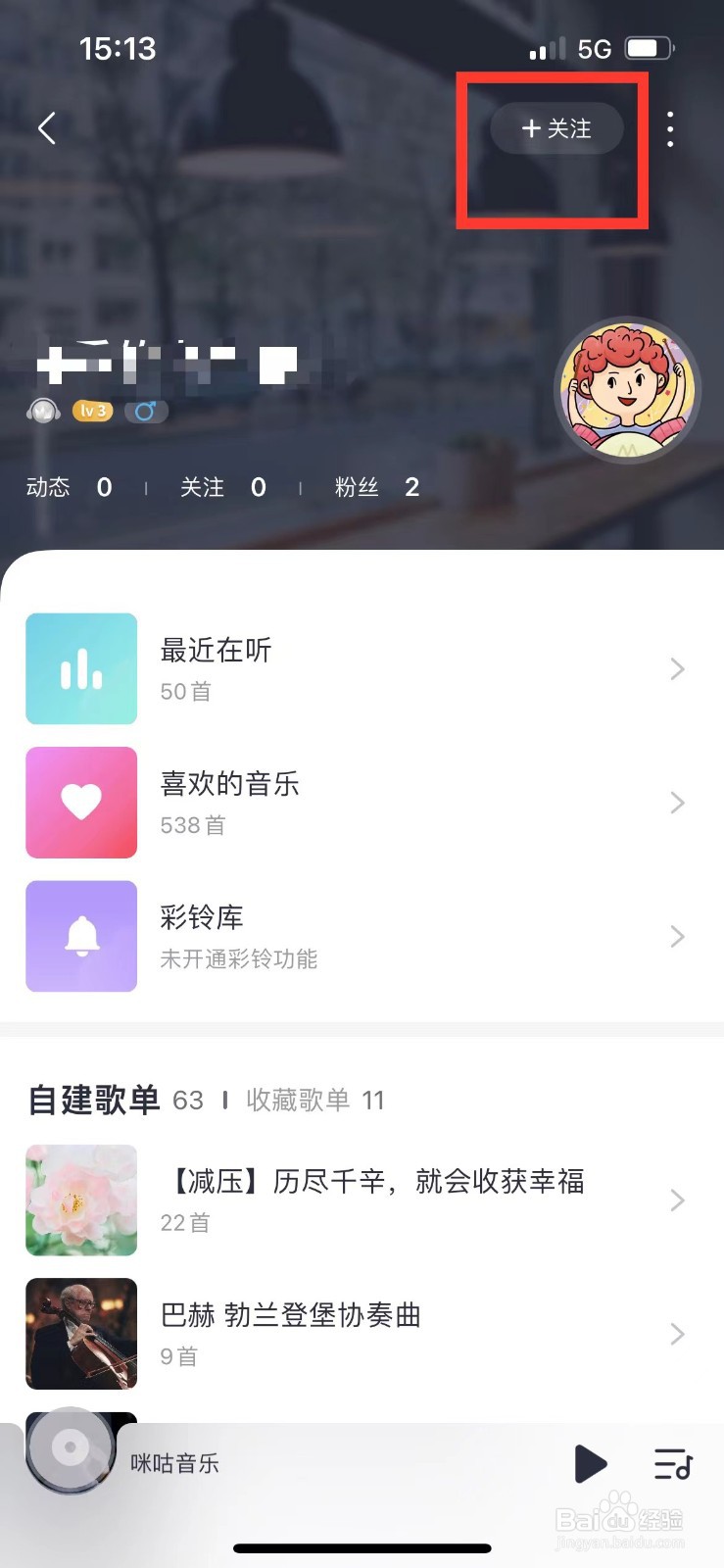Open the playback queue list icon

(672, 1463)
